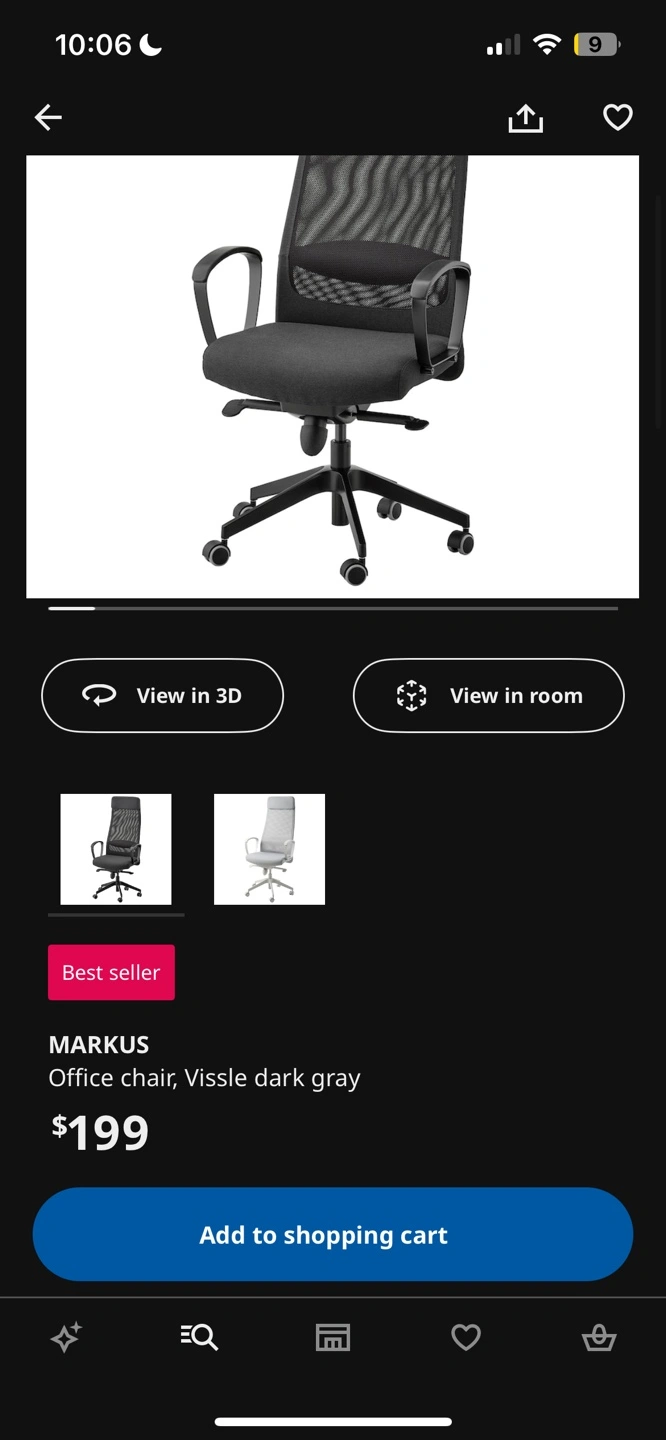Screen dimensions: 666x1440
Task: Add to shopping cart
Action: (332, 1234)
